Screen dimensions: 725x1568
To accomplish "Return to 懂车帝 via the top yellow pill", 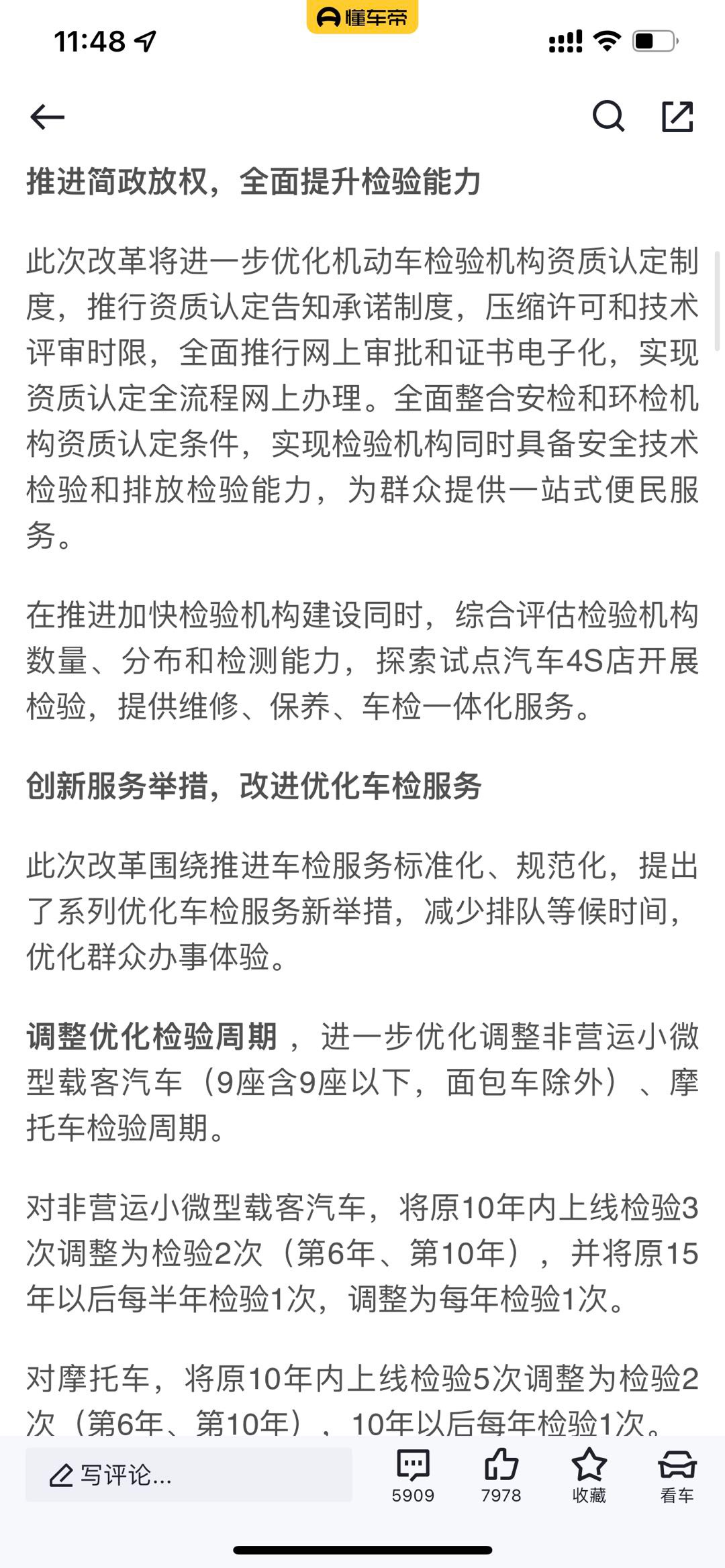I will (x=362, y=17).
